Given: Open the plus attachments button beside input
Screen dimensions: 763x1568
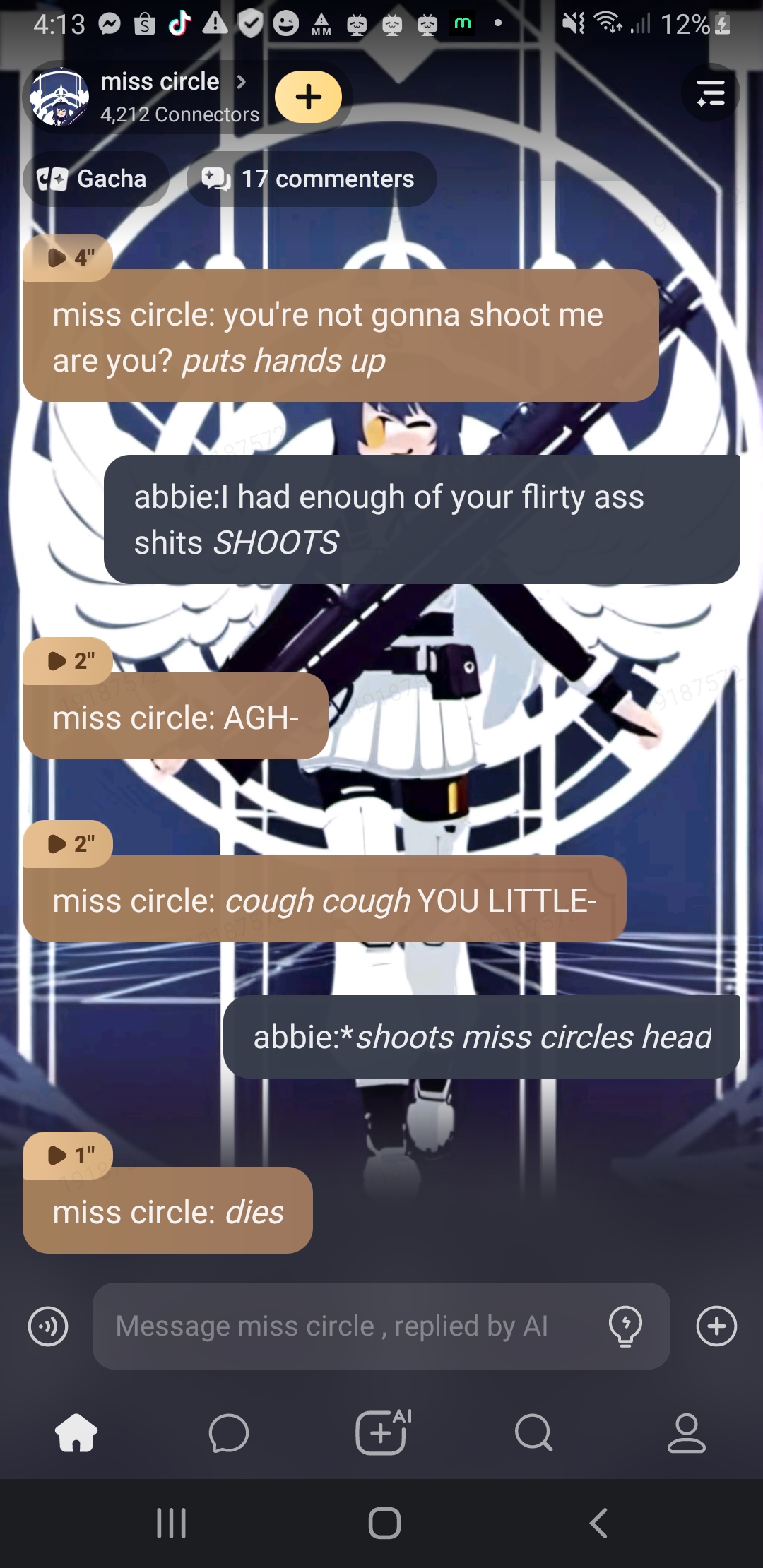Looking at the screenshot, I should tap(716, 1326).
